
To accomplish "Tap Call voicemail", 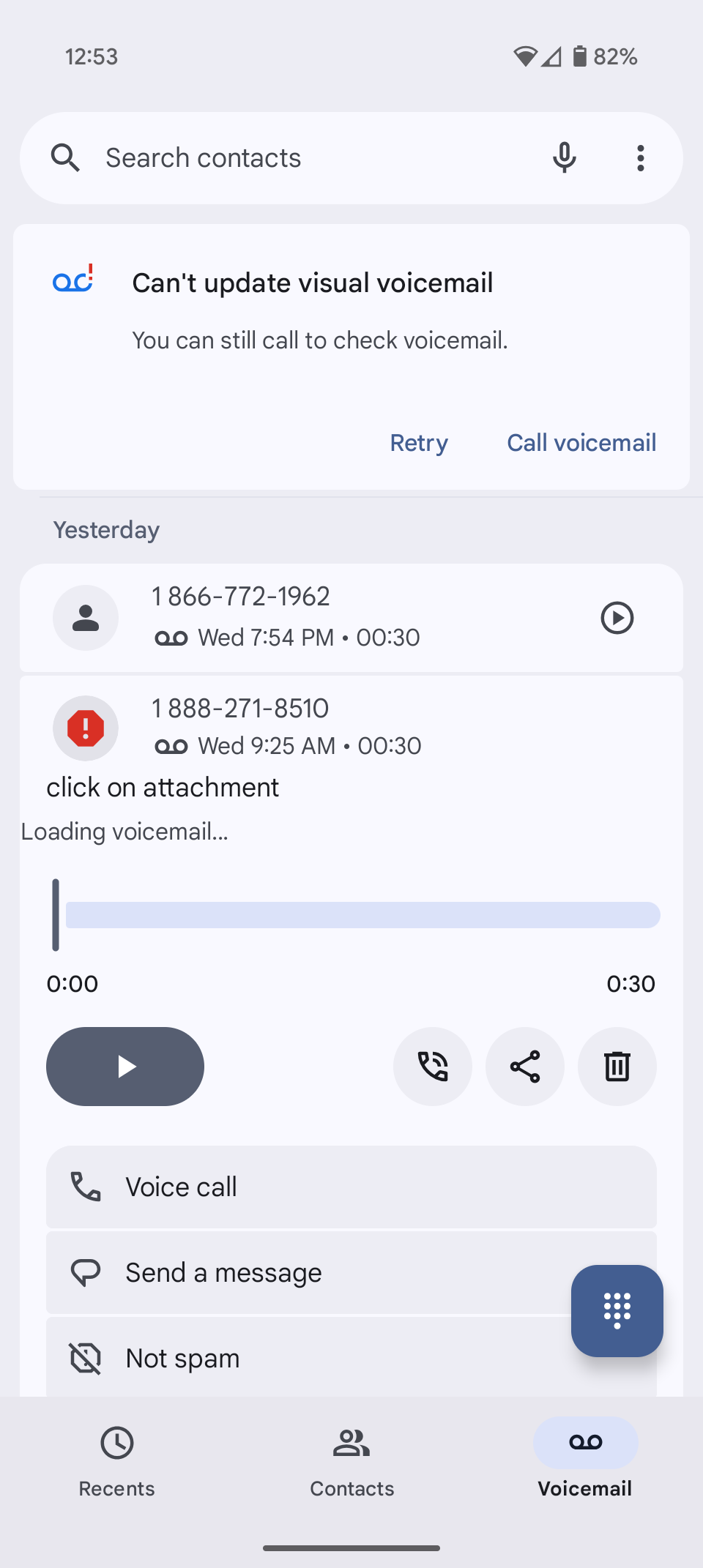I will (x=581, y=443).
